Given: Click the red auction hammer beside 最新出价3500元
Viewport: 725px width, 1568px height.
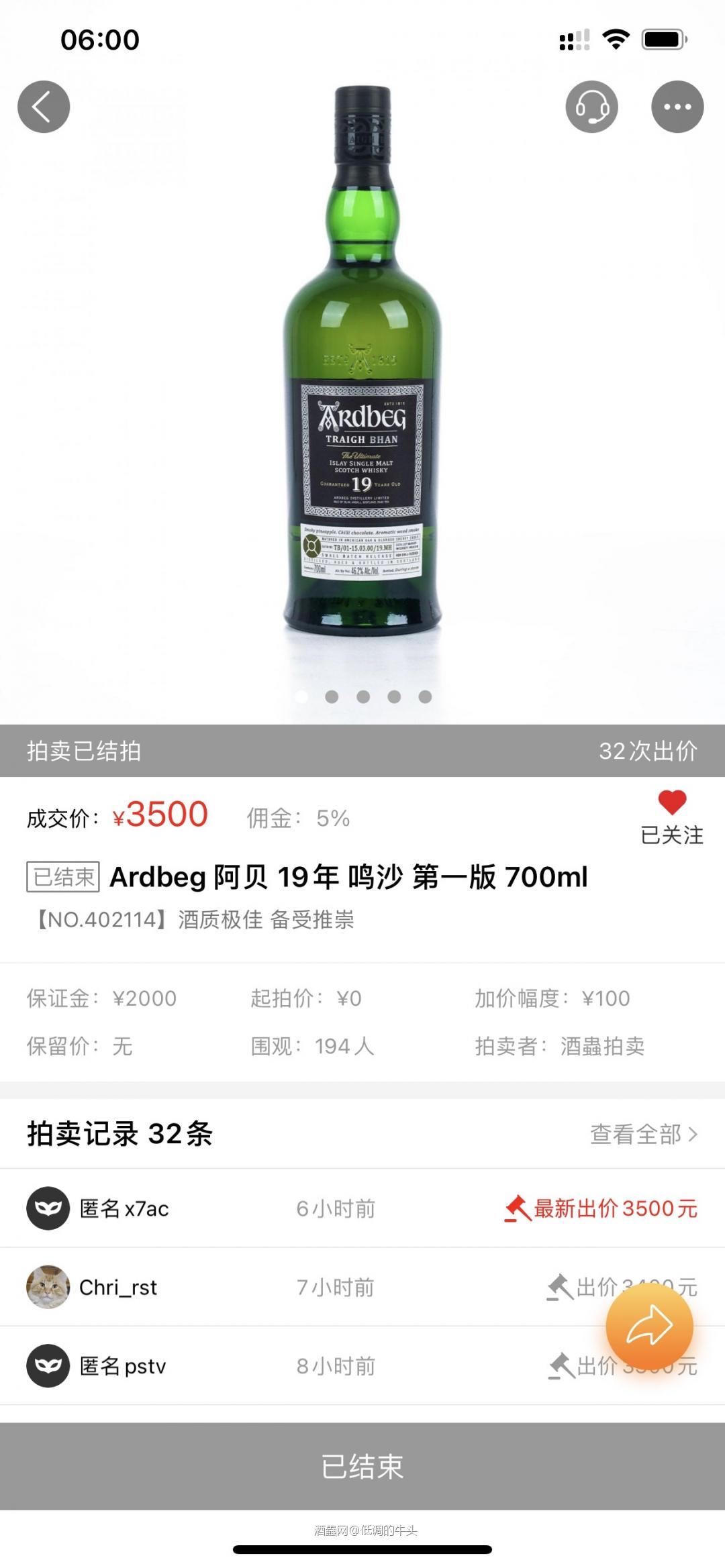Looking at the screenshot, I should tap(516, 1208).
